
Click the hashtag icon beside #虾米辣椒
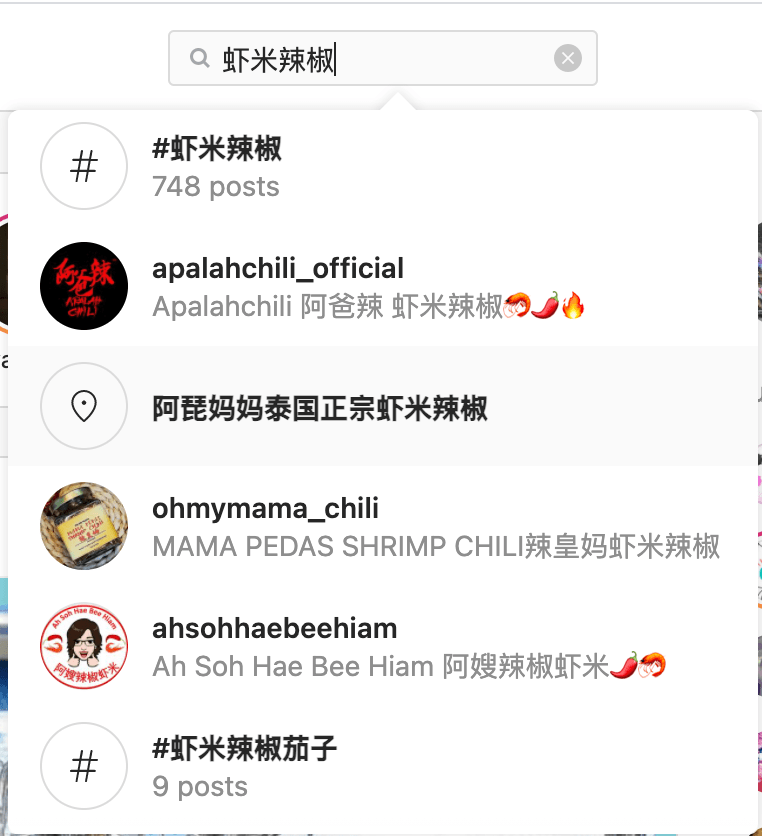tap(84, 166)
